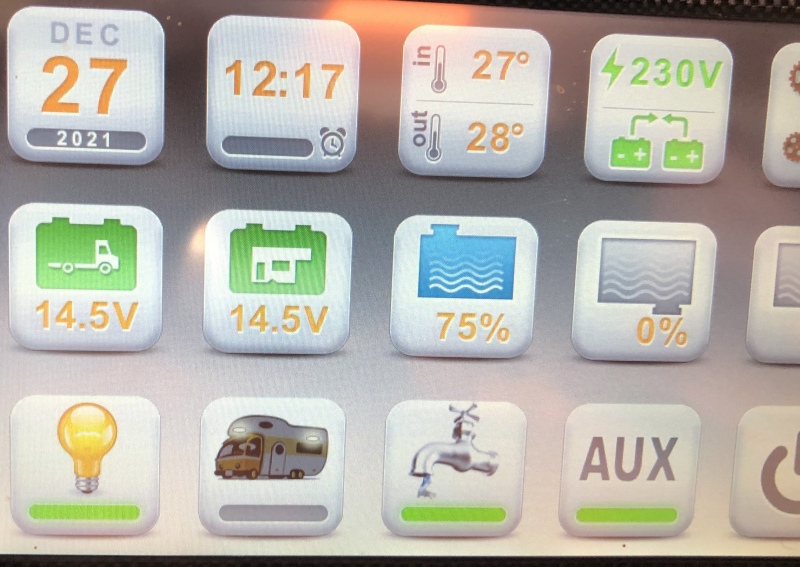Open the December 27 date tile

point(85,87)
